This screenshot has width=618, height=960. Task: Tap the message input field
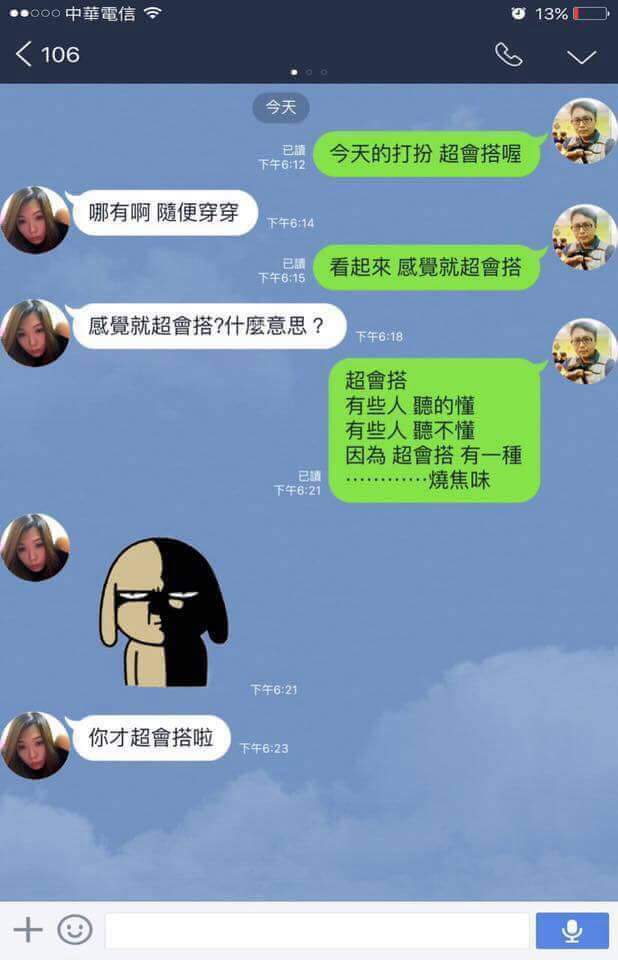[316, 931]
